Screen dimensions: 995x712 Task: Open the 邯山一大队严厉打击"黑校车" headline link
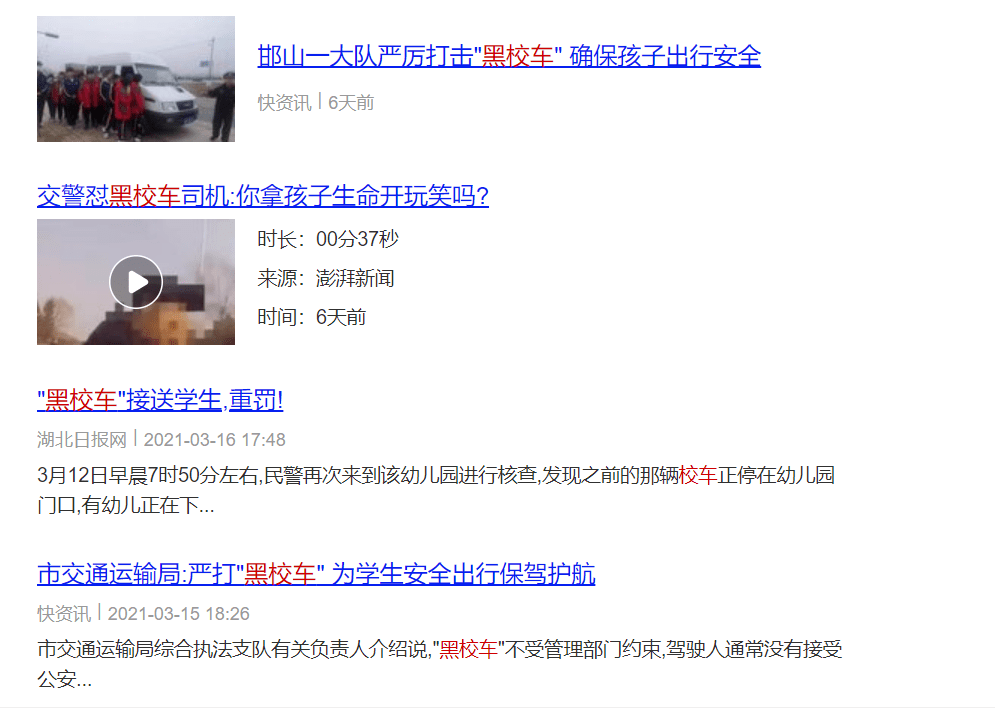point(508,56)
